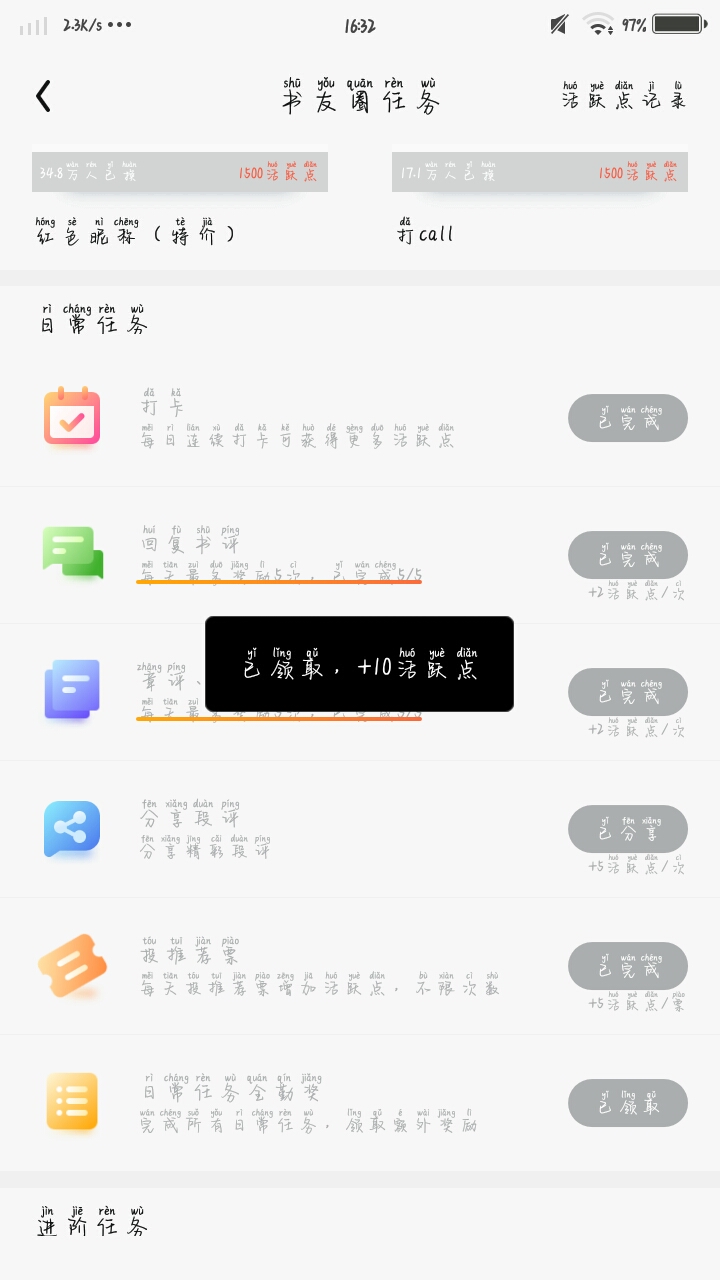Open the 打卡 daily task row
The width and height of the screenshot is (720, 1280).
point(360,418)
